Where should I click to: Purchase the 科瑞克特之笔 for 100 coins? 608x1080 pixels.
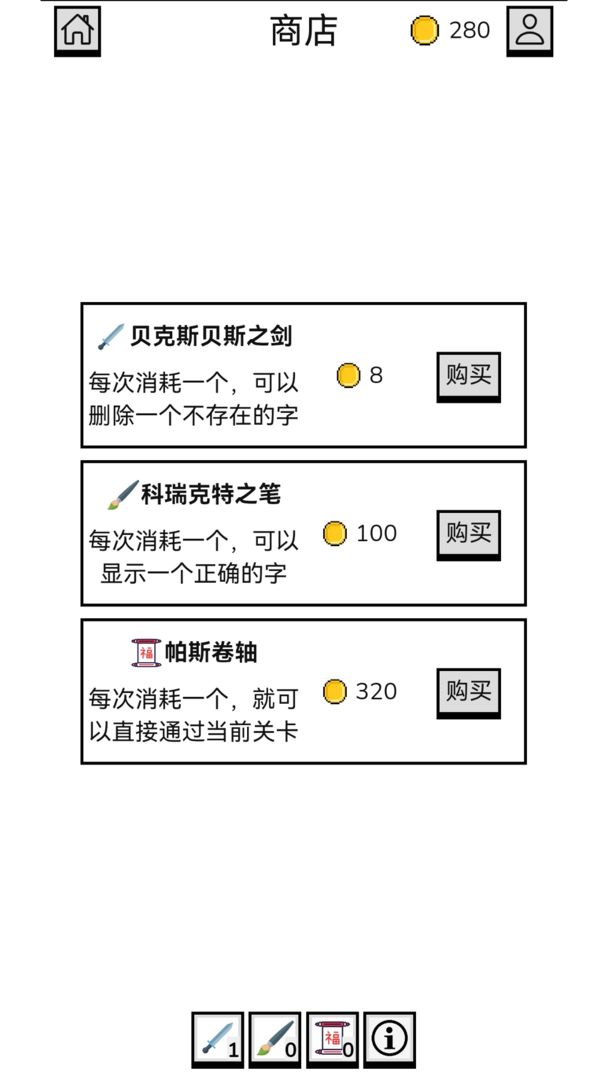click(x=468, y=534)
